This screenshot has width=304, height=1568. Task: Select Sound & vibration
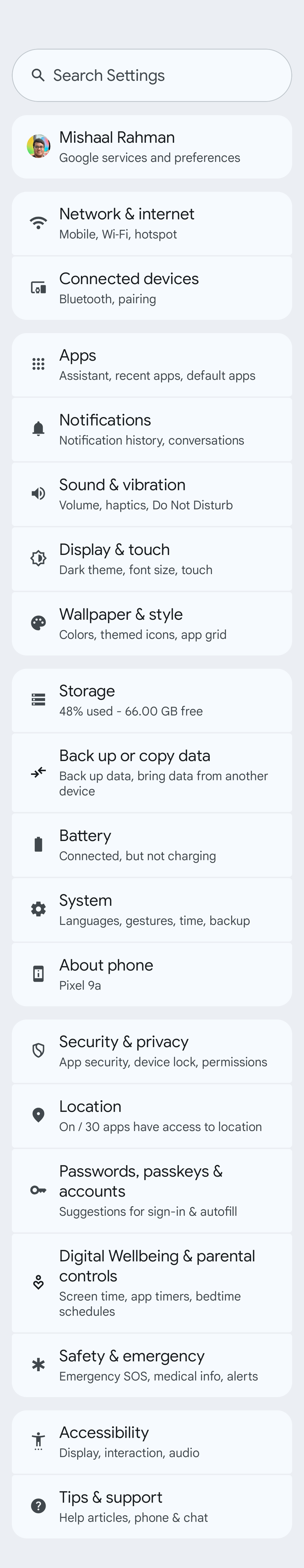(152, 494)
